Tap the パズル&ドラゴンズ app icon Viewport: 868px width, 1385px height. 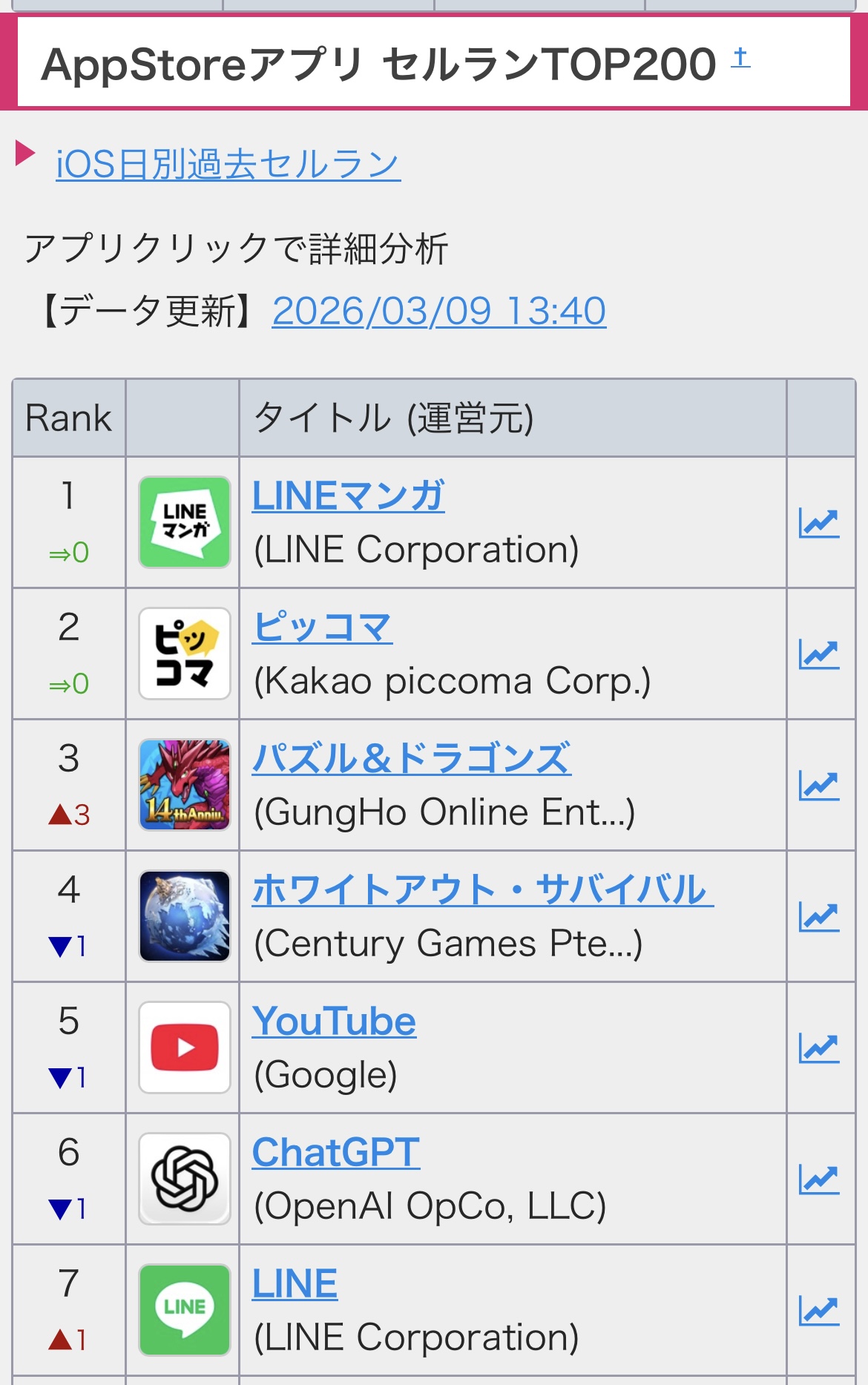pos(185,785)
